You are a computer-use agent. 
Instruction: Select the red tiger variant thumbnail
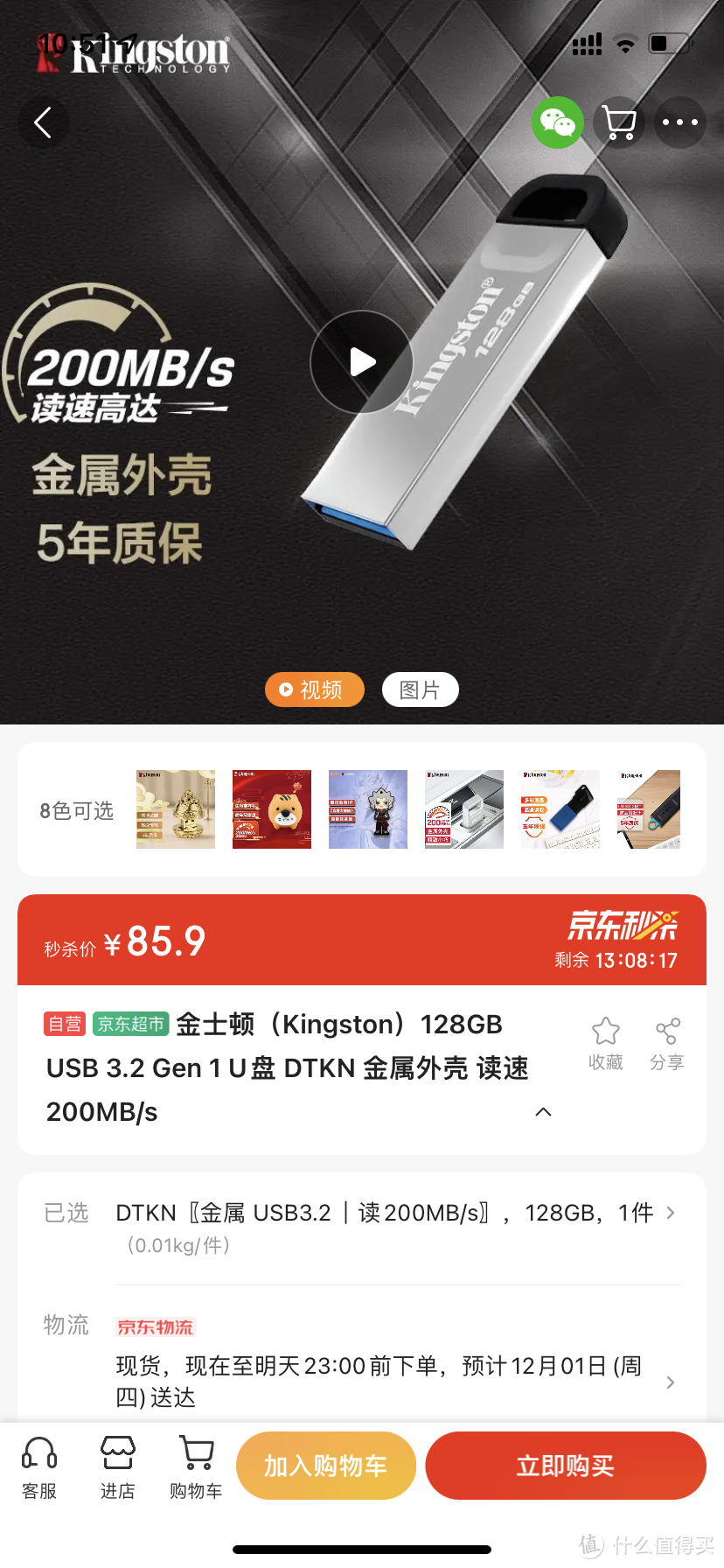[x=271, y=808]
